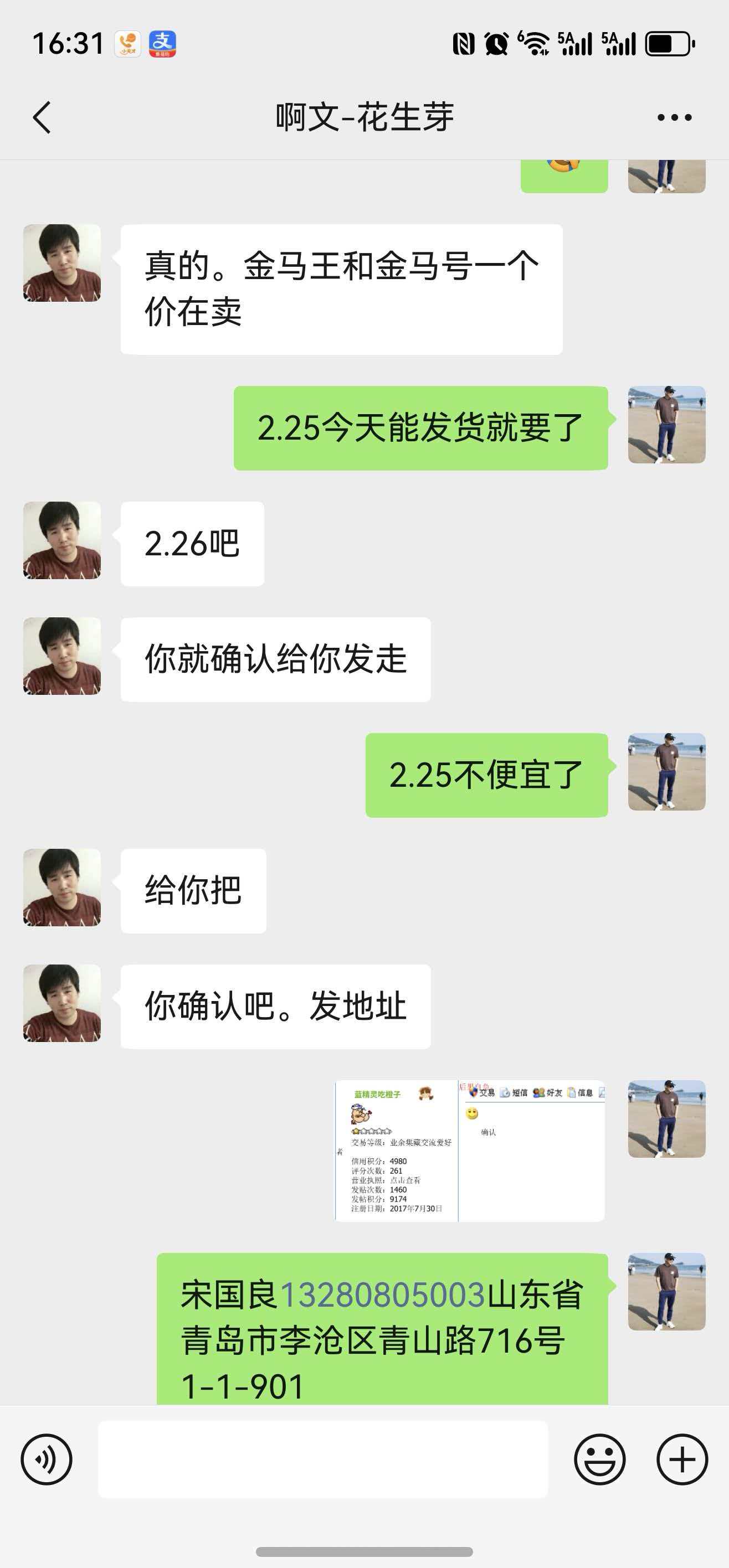The height and width of the screenshot is (1568, 729).
Task: Tap phone number 13280805003 link
Action: click(382, 1294)
